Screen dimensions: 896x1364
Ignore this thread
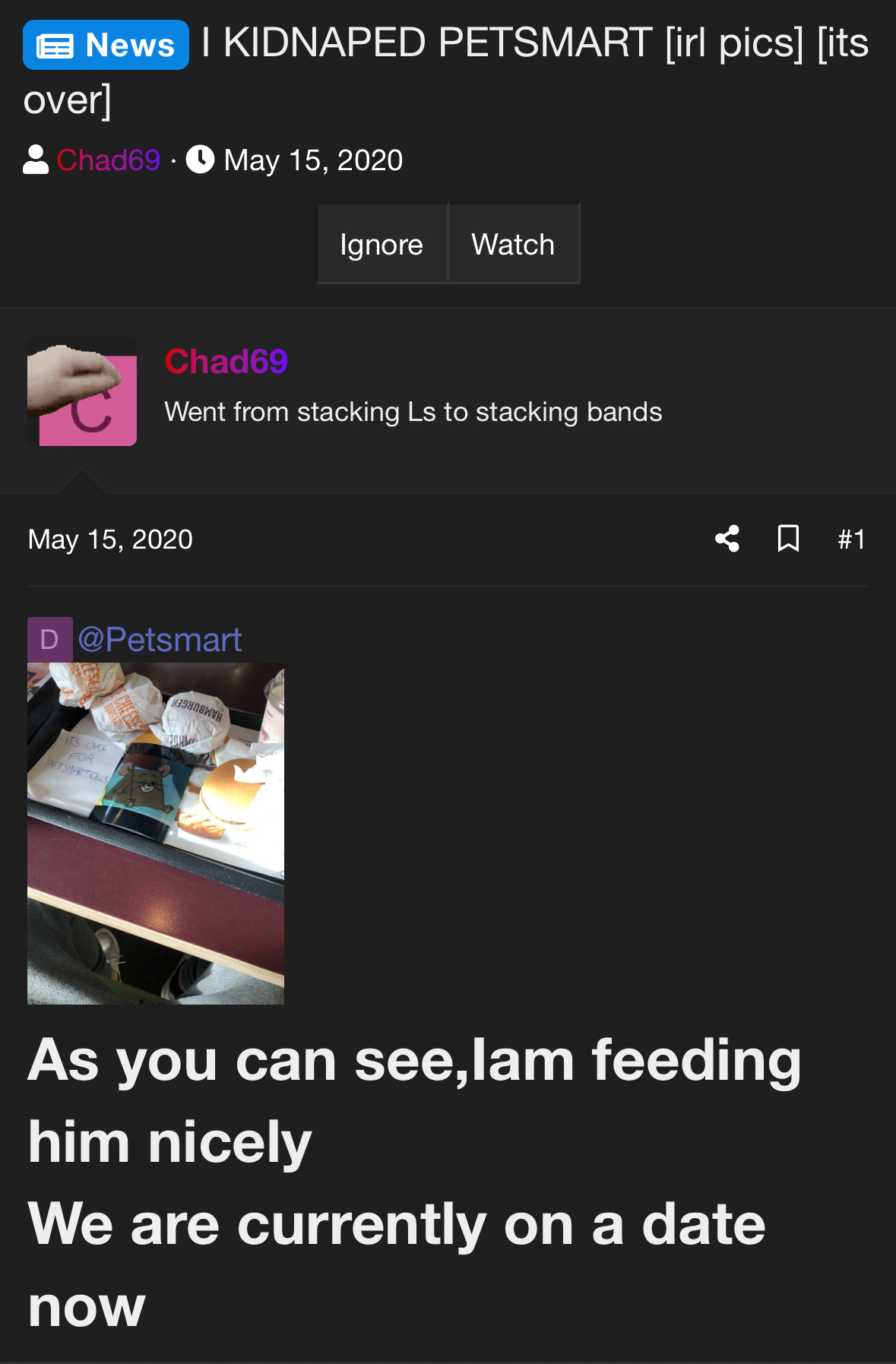[x=382, y=245]
